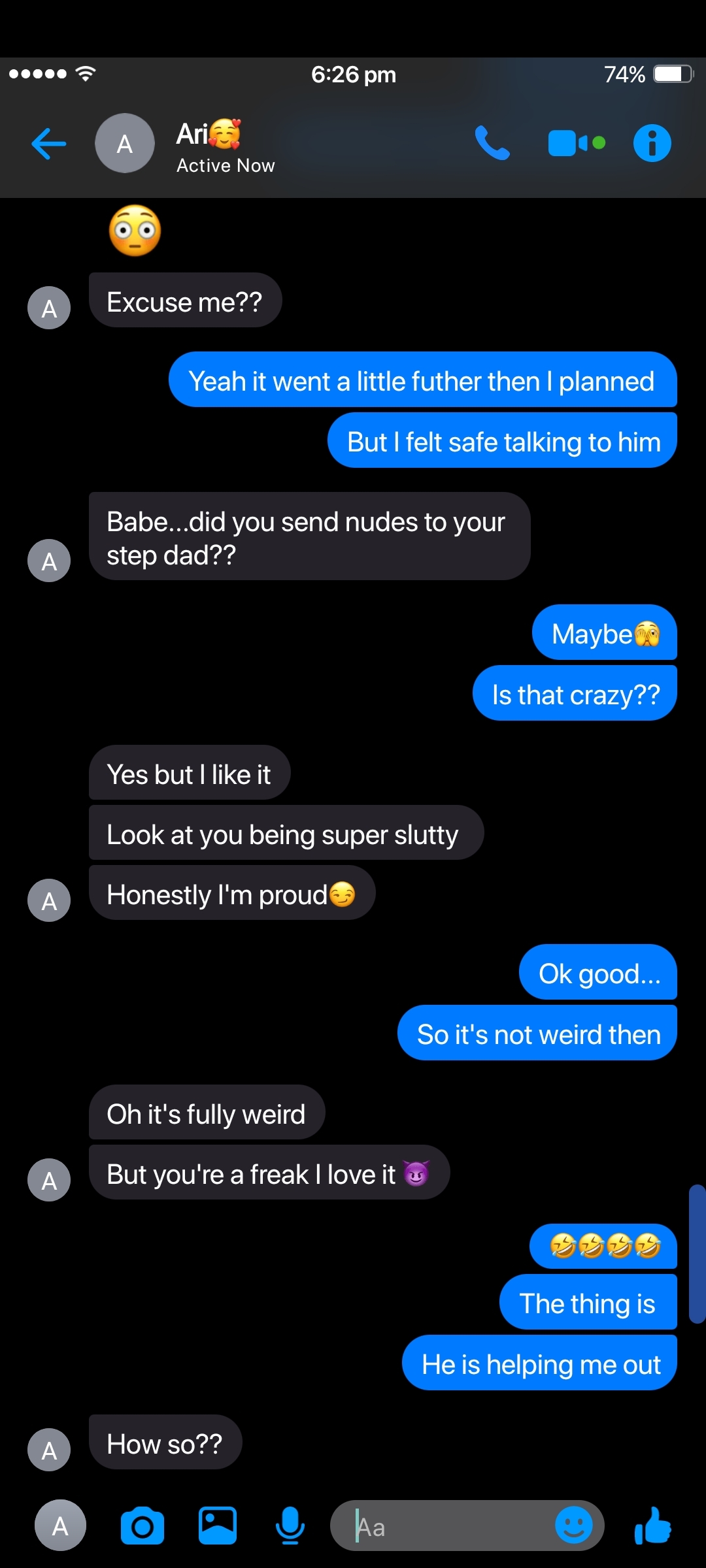The image size is (706, 1568).
Task: Open the conversation info button
Action: tap(652, 143)
